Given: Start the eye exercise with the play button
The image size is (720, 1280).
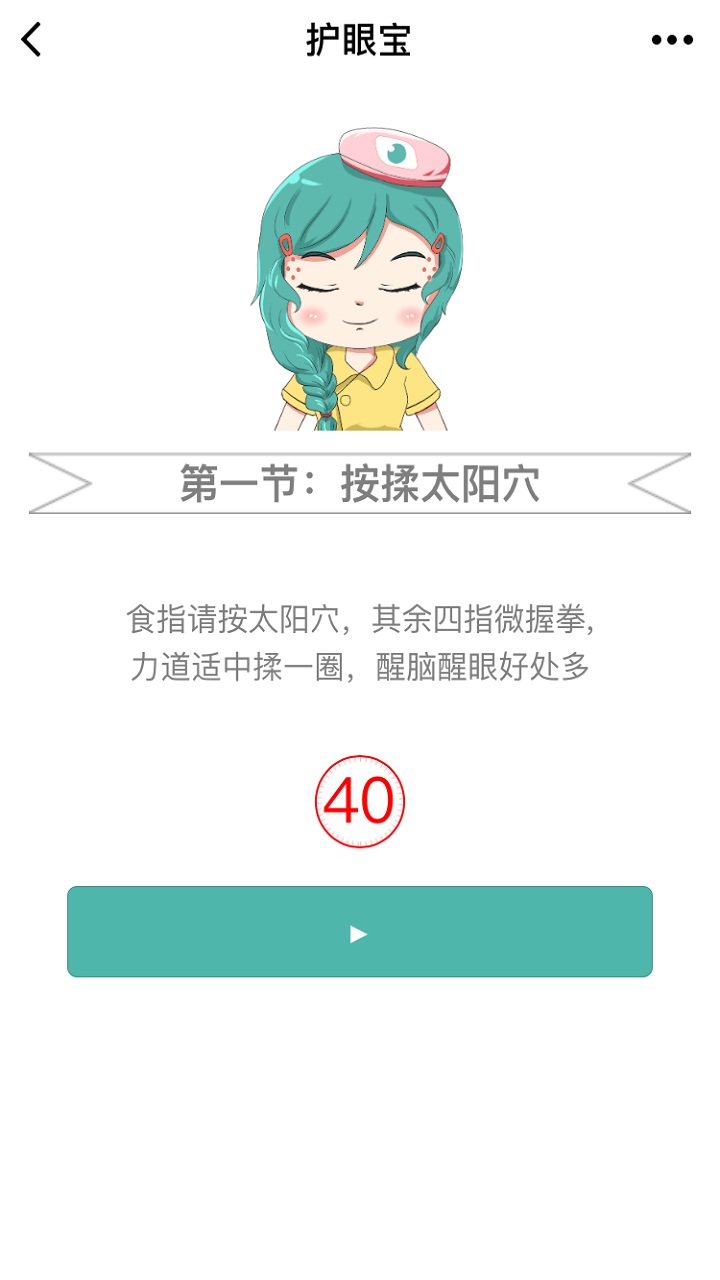Looking at the screenshot, I should (360, 932).
